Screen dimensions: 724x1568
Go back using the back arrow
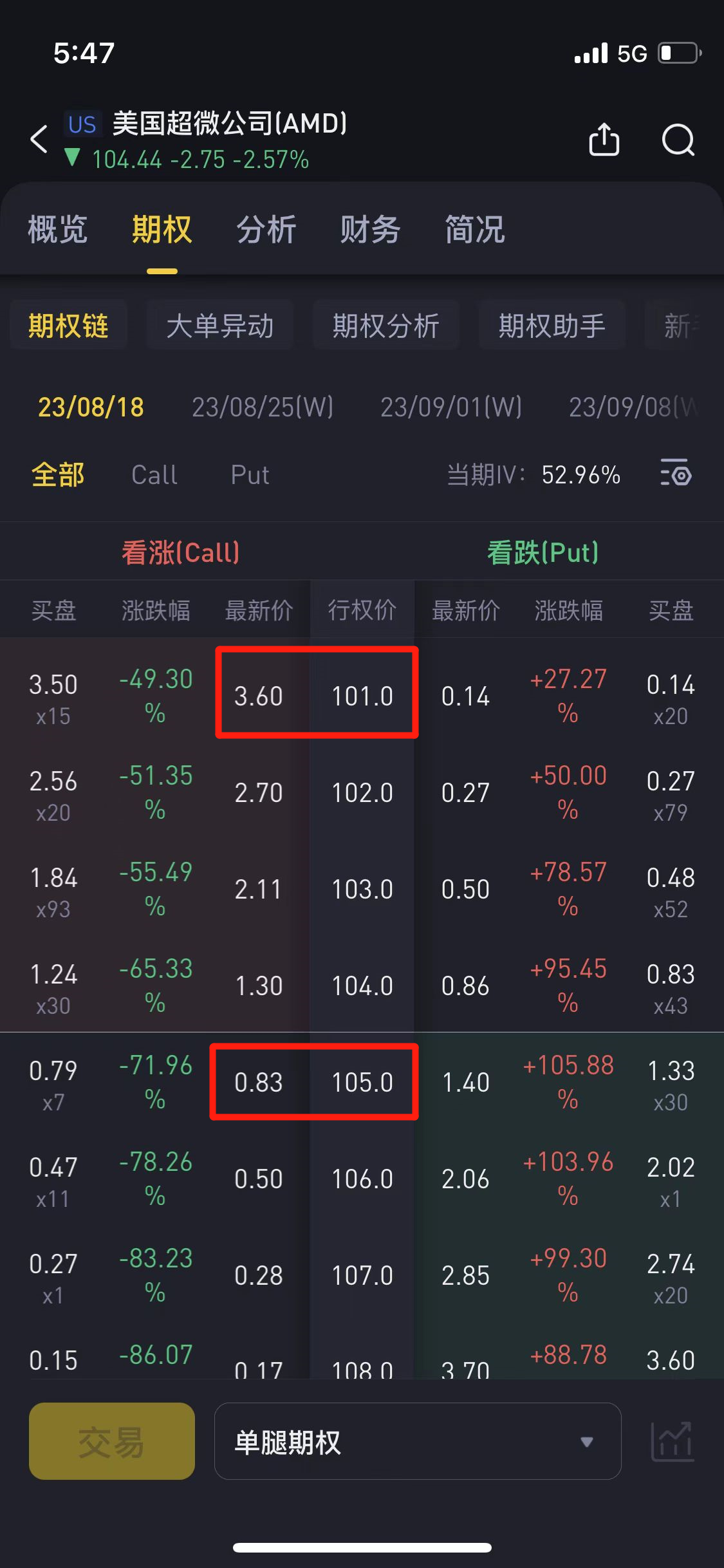point(39,139)
